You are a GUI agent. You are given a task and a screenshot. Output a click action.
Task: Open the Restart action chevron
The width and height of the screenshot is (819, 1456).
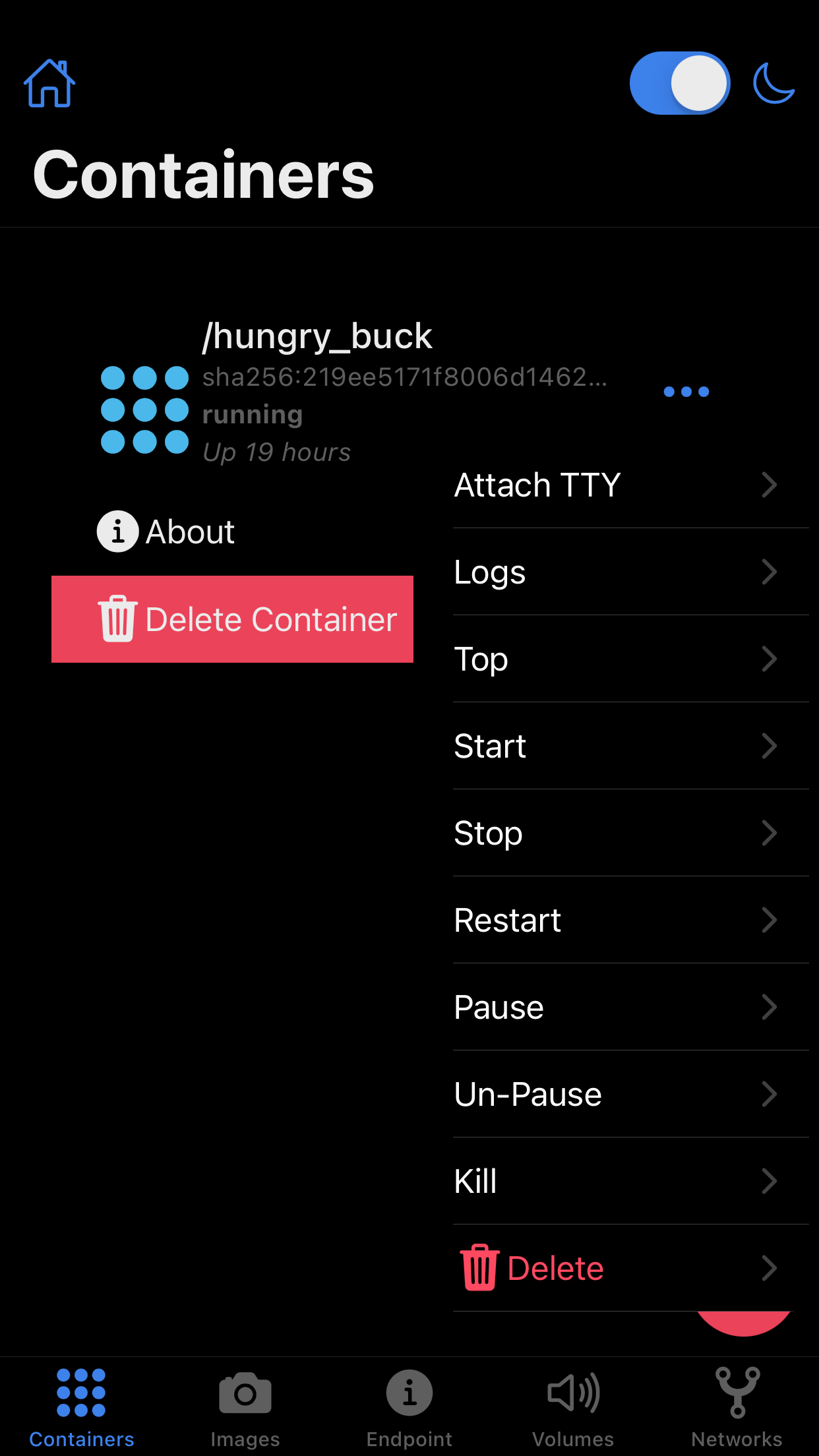770,920
